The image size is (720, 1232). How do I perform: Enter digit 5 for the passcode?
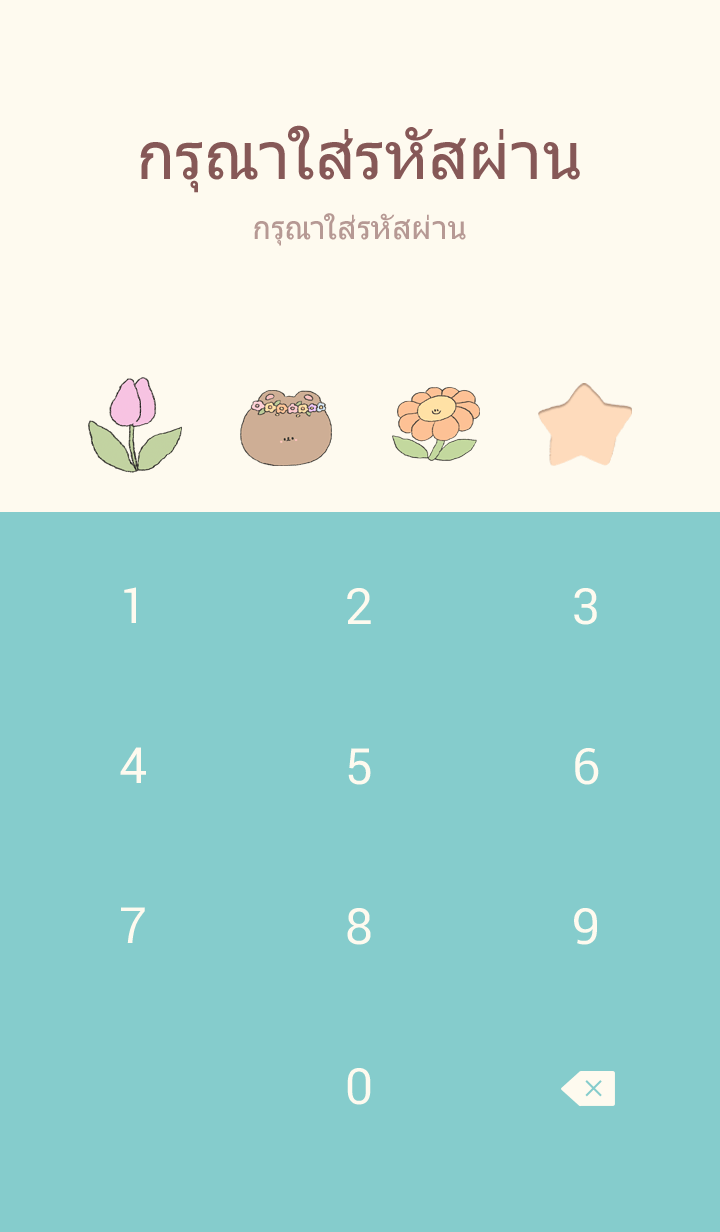(x=359, y=767)
